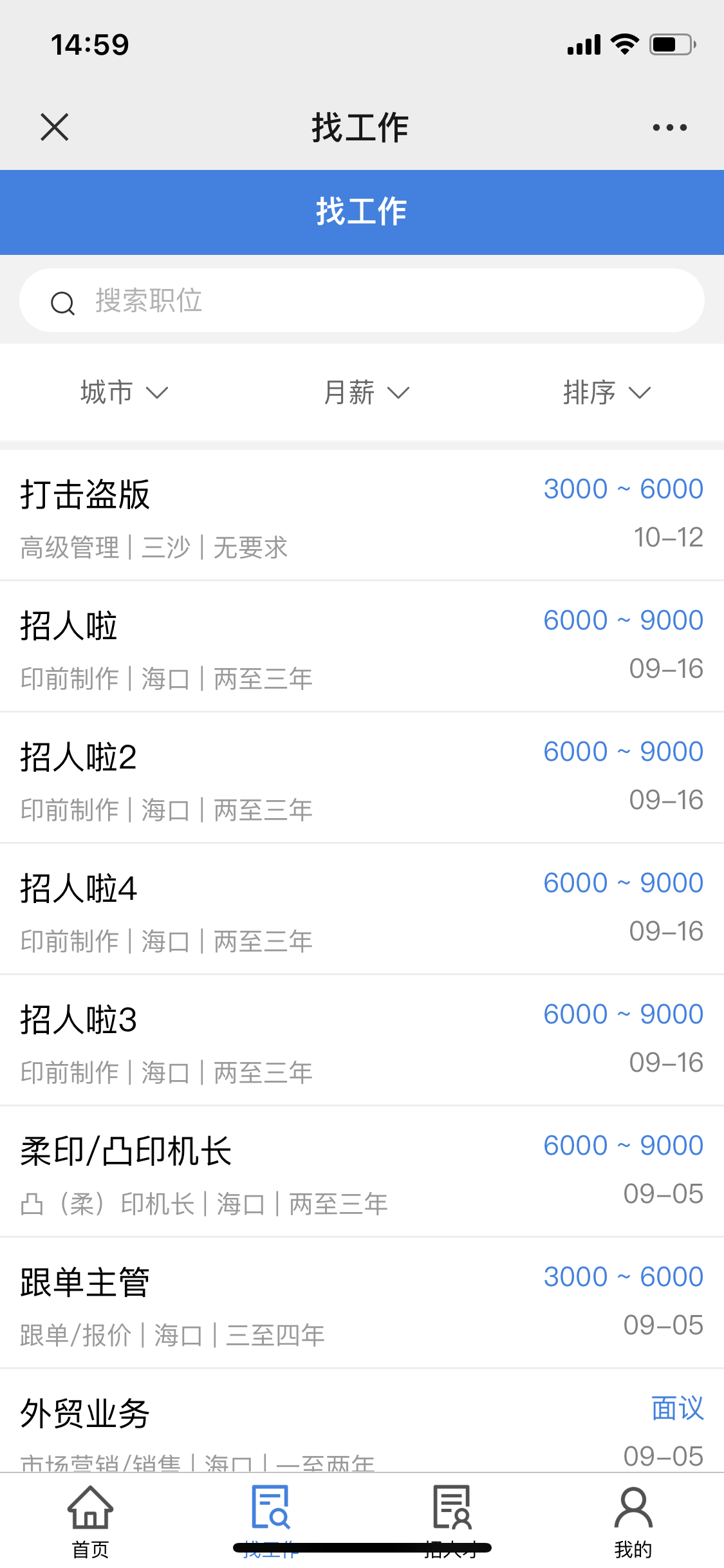Expand the 排序 sort dropdown

606,392
